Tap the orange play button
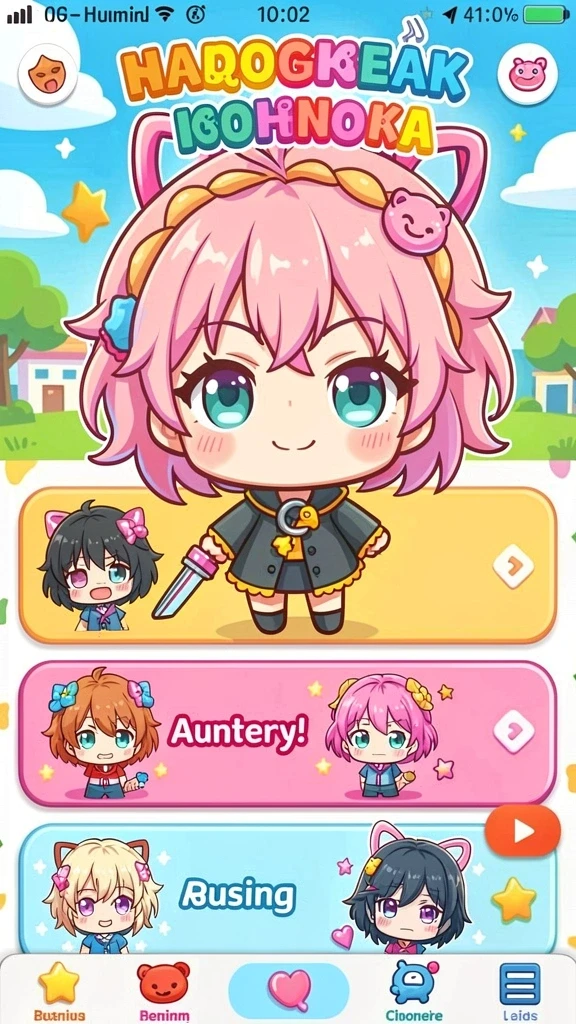This screenshot has height=1024, width=576. [522, 831]
